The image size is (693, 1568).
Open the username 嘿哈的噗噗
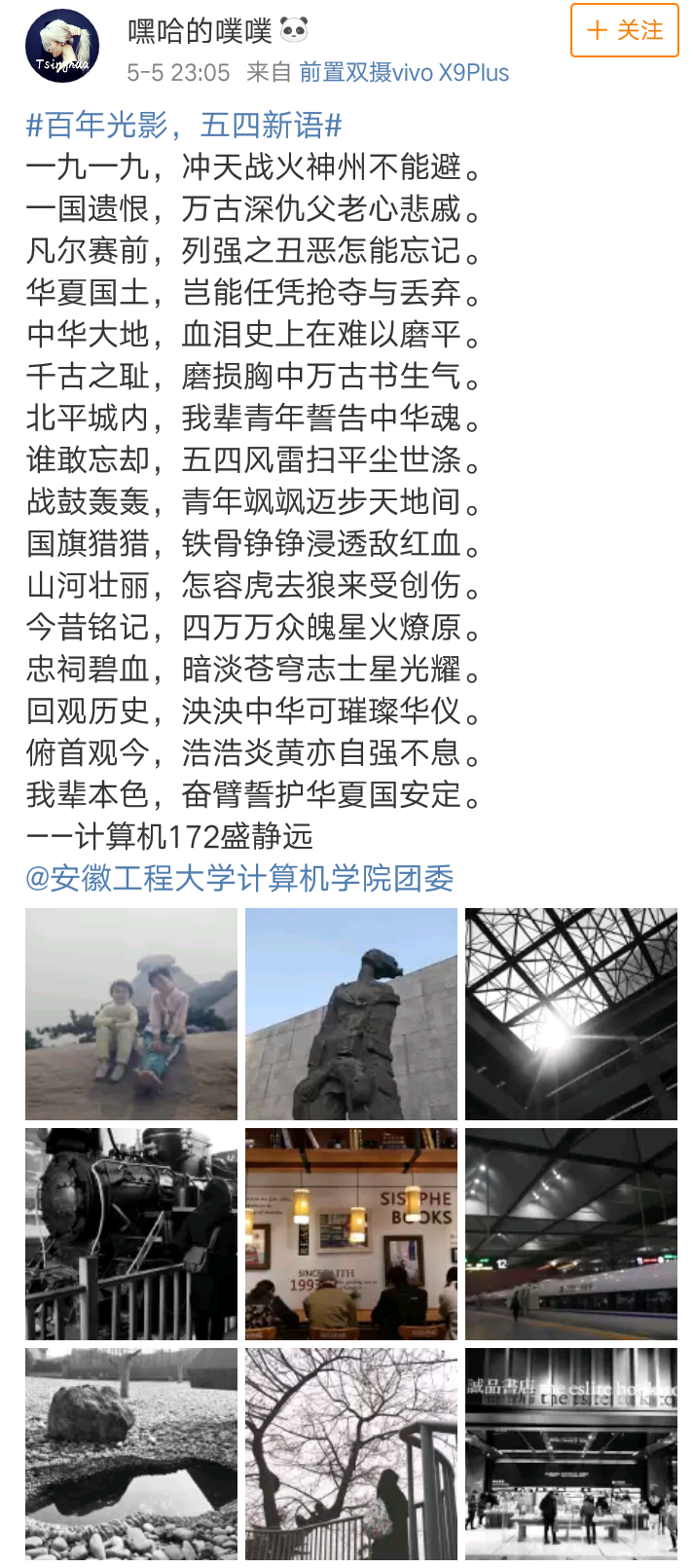[200, 31]
